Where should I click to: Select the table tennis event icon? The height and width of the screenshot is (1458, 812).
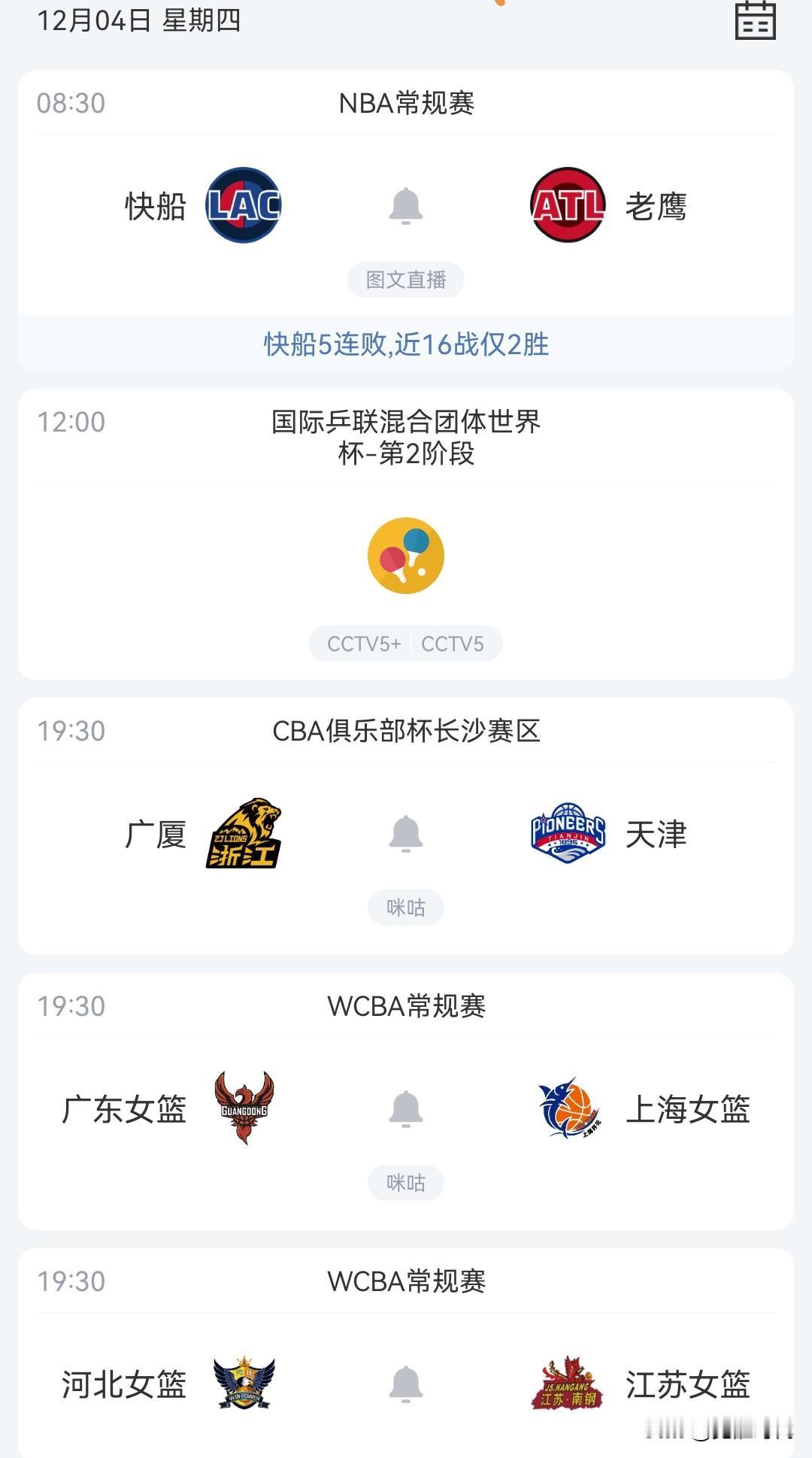(406, 555)
